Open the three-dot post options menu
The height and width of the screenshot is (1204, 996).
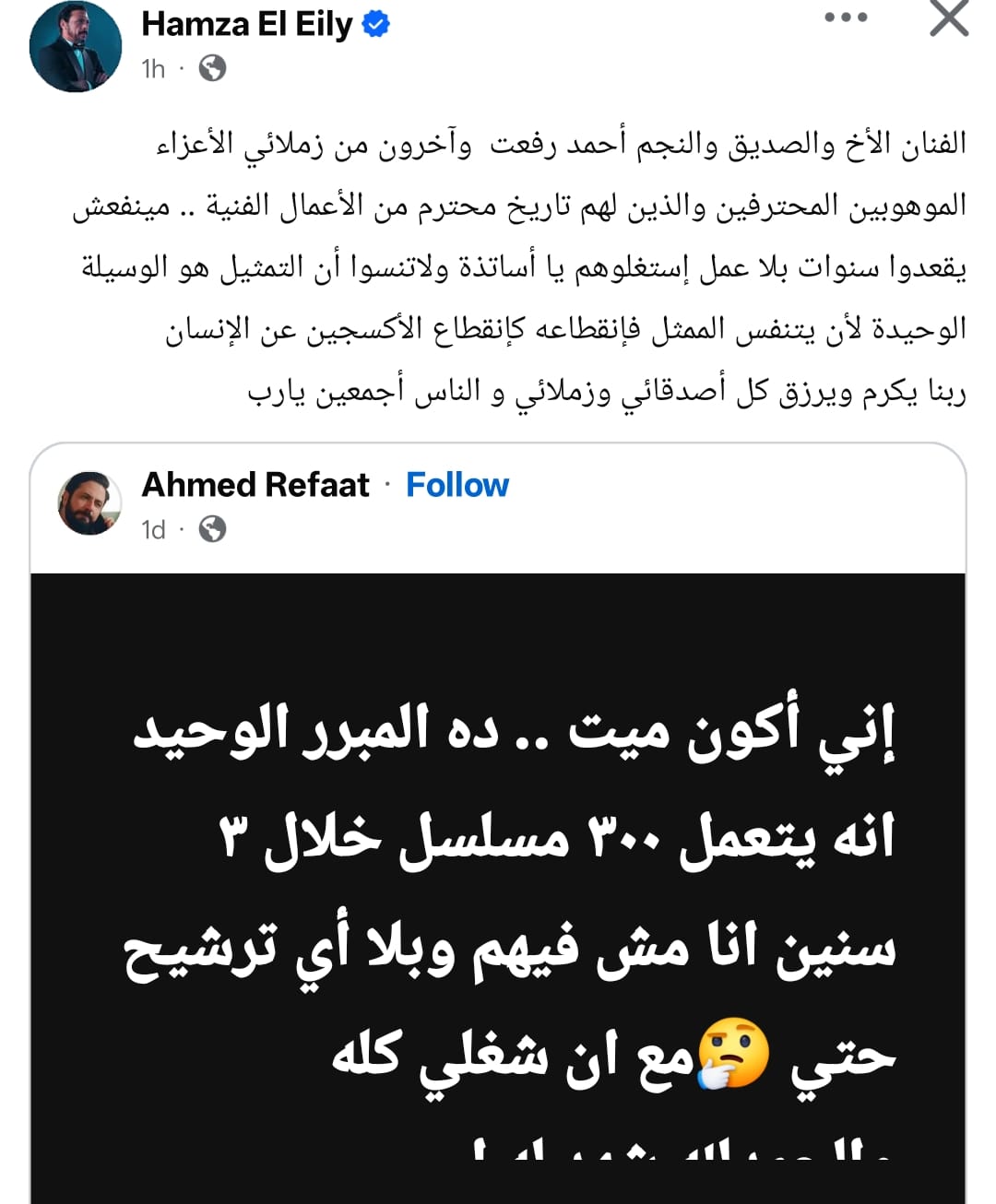click(846, 18)
